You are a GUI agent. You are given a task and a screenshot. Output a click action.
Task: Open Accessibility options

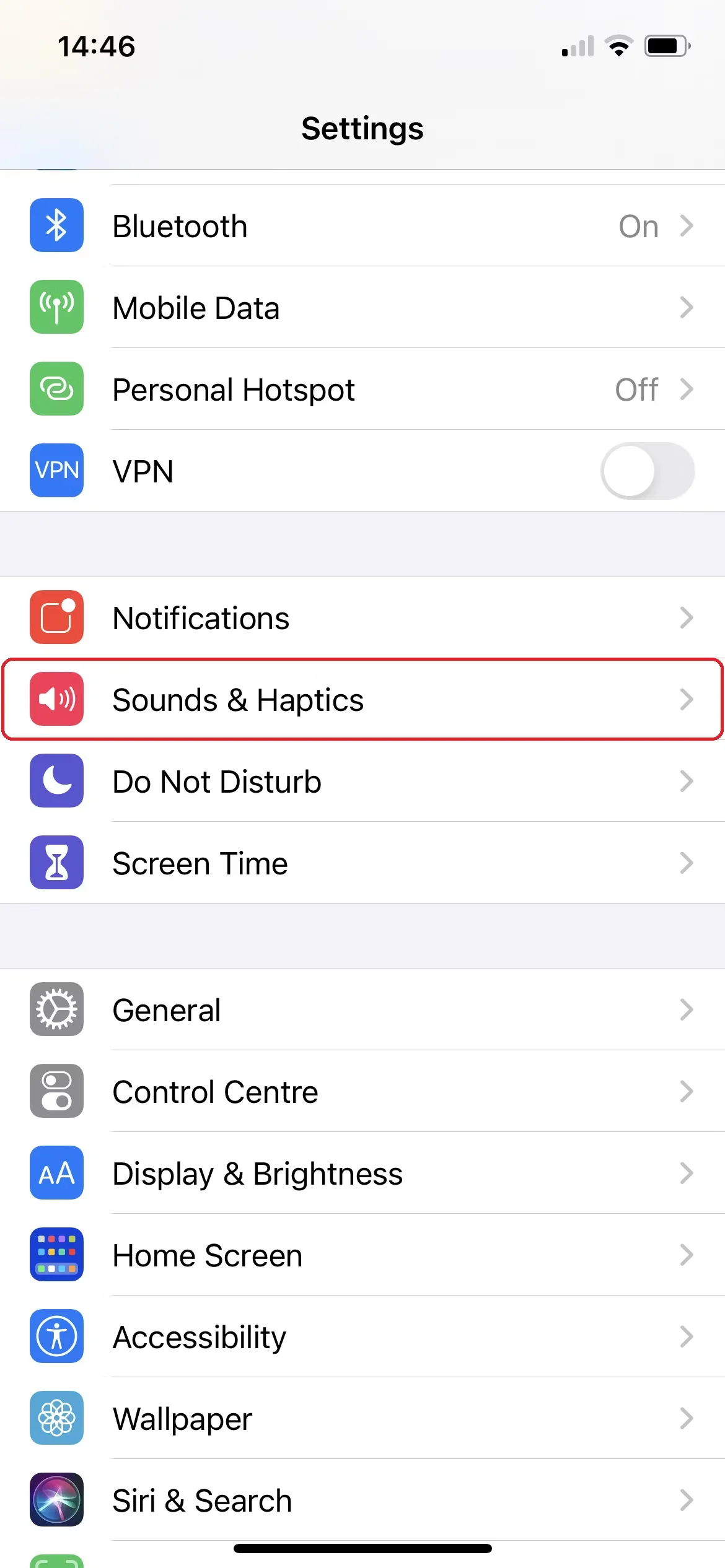[x=362, y=1337]
